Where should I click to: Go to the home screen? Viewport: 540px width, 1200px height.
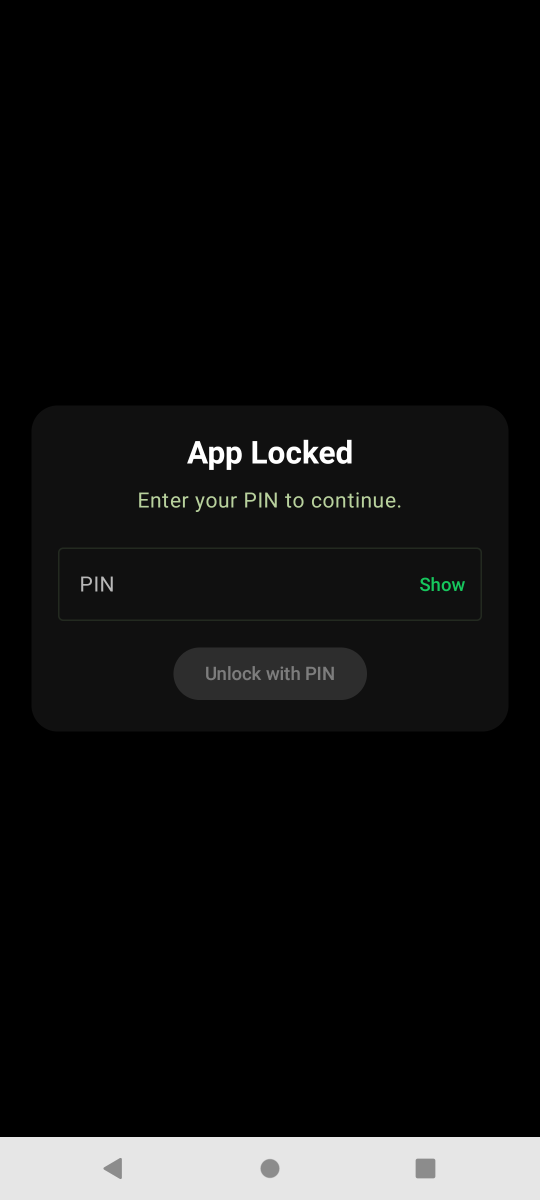tap(270, 1168)
